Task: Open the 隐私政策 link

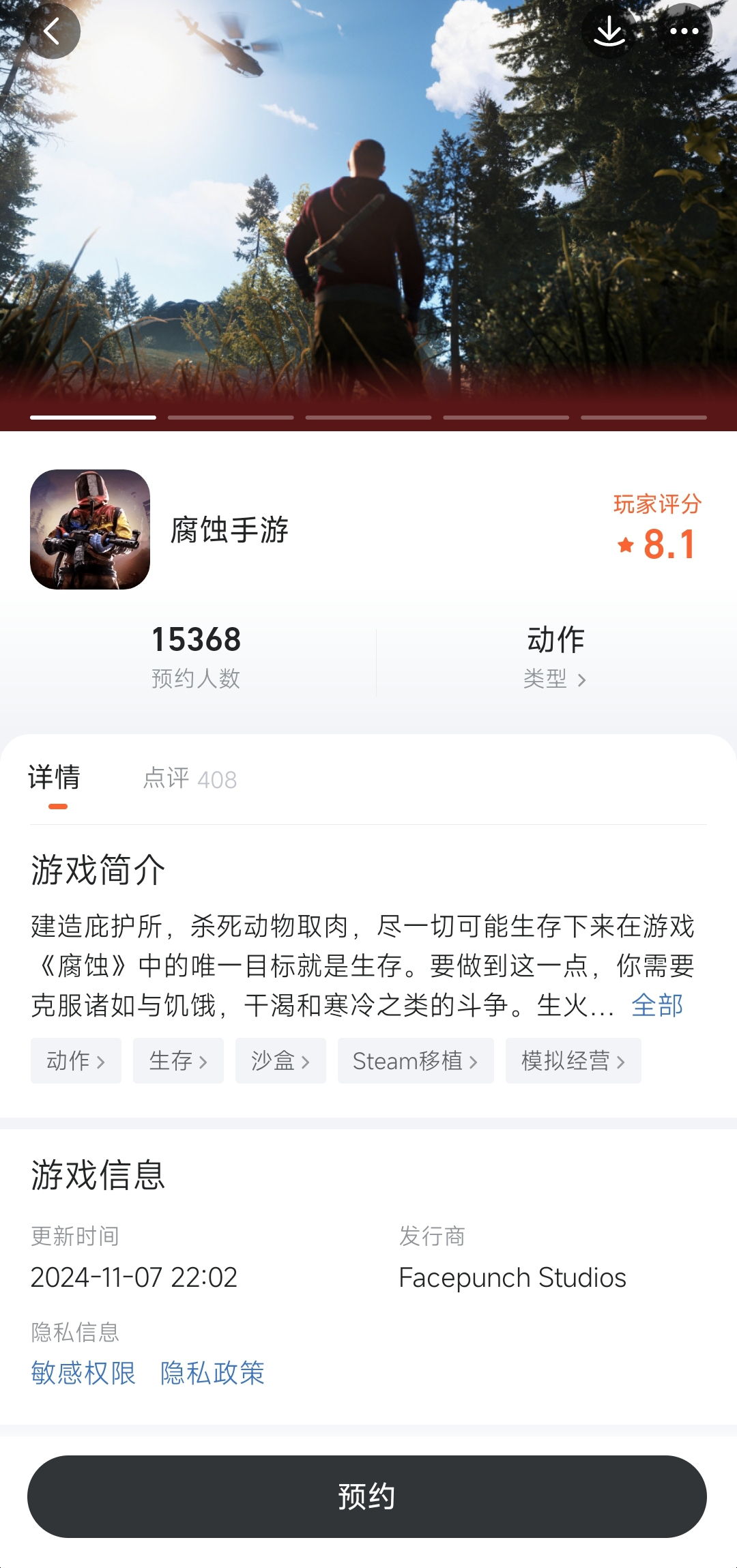Action: [x=212, y=1373]
